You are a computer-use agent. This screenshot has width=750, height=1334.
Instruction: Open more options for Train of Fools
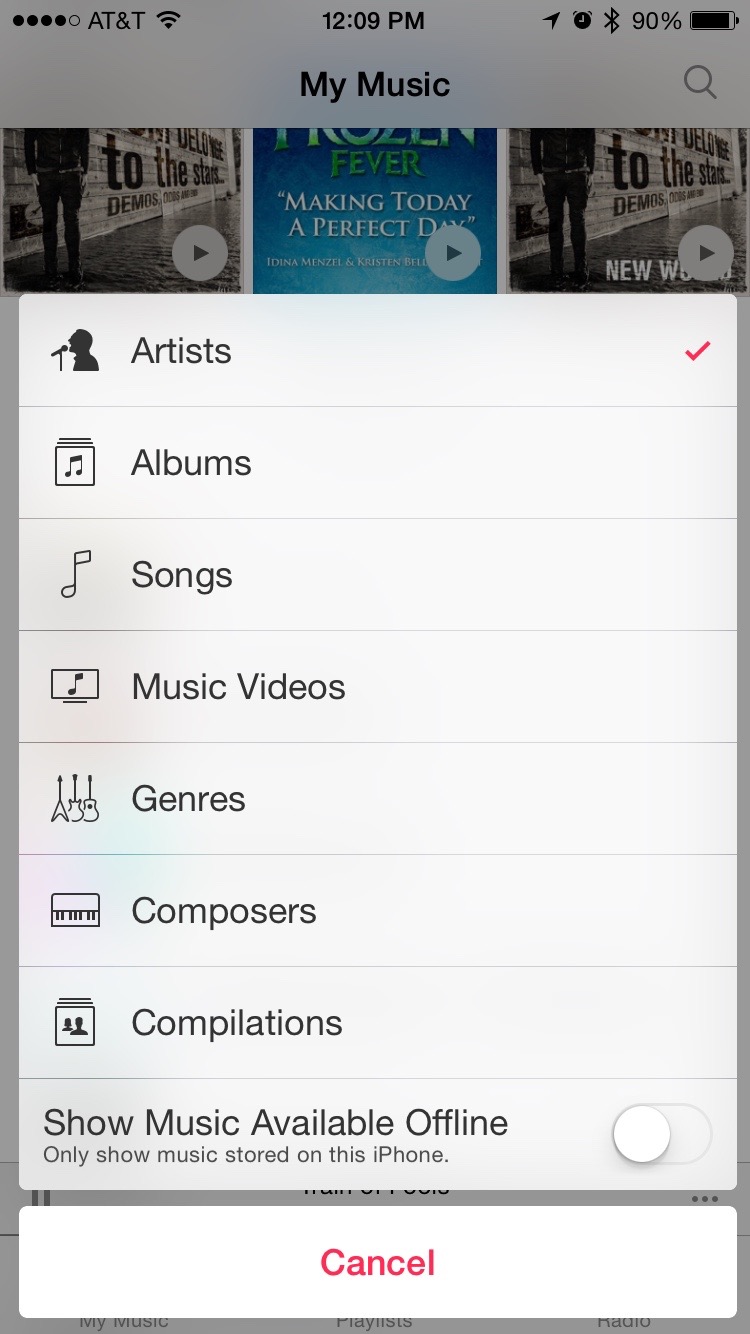706,1198
